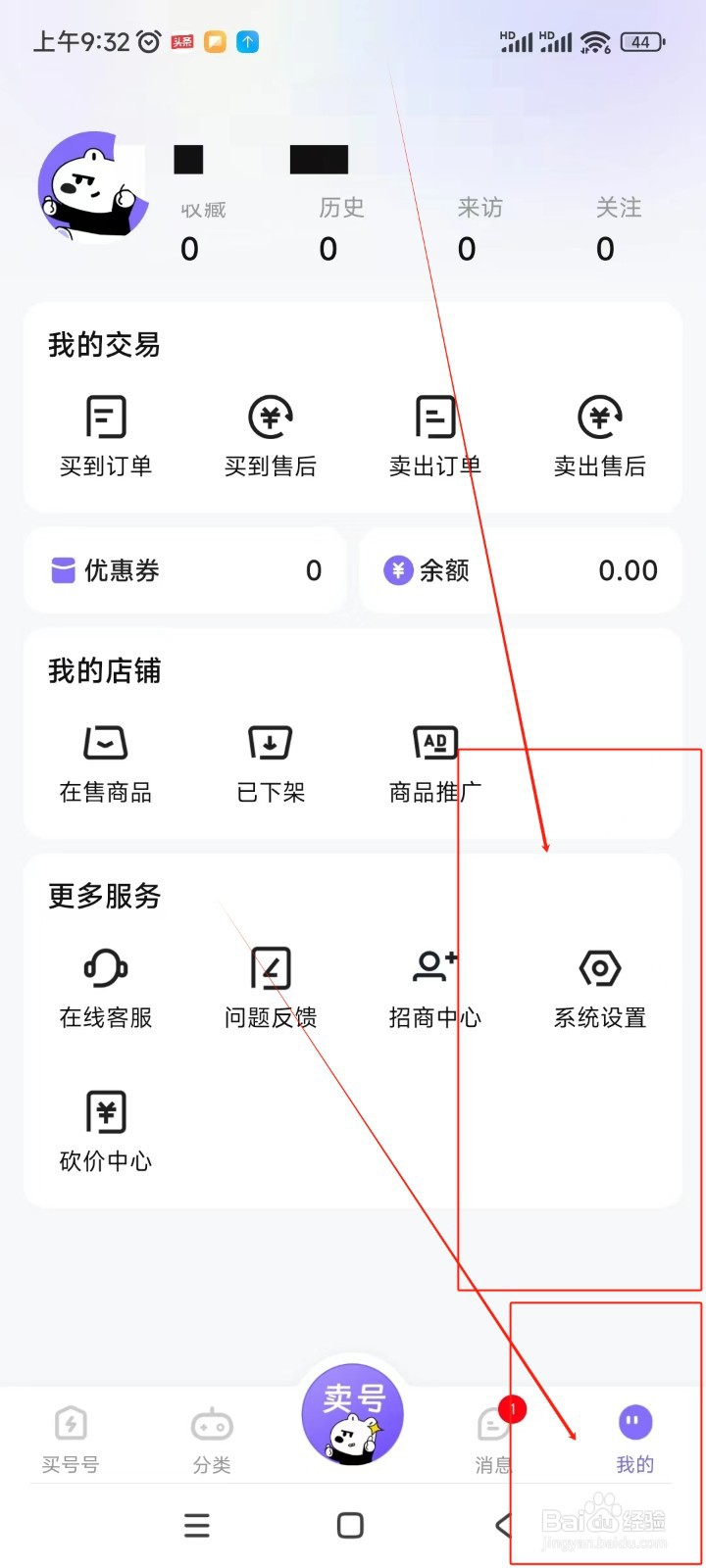Open 在线客服 online customer service icon

pos(105,985)
